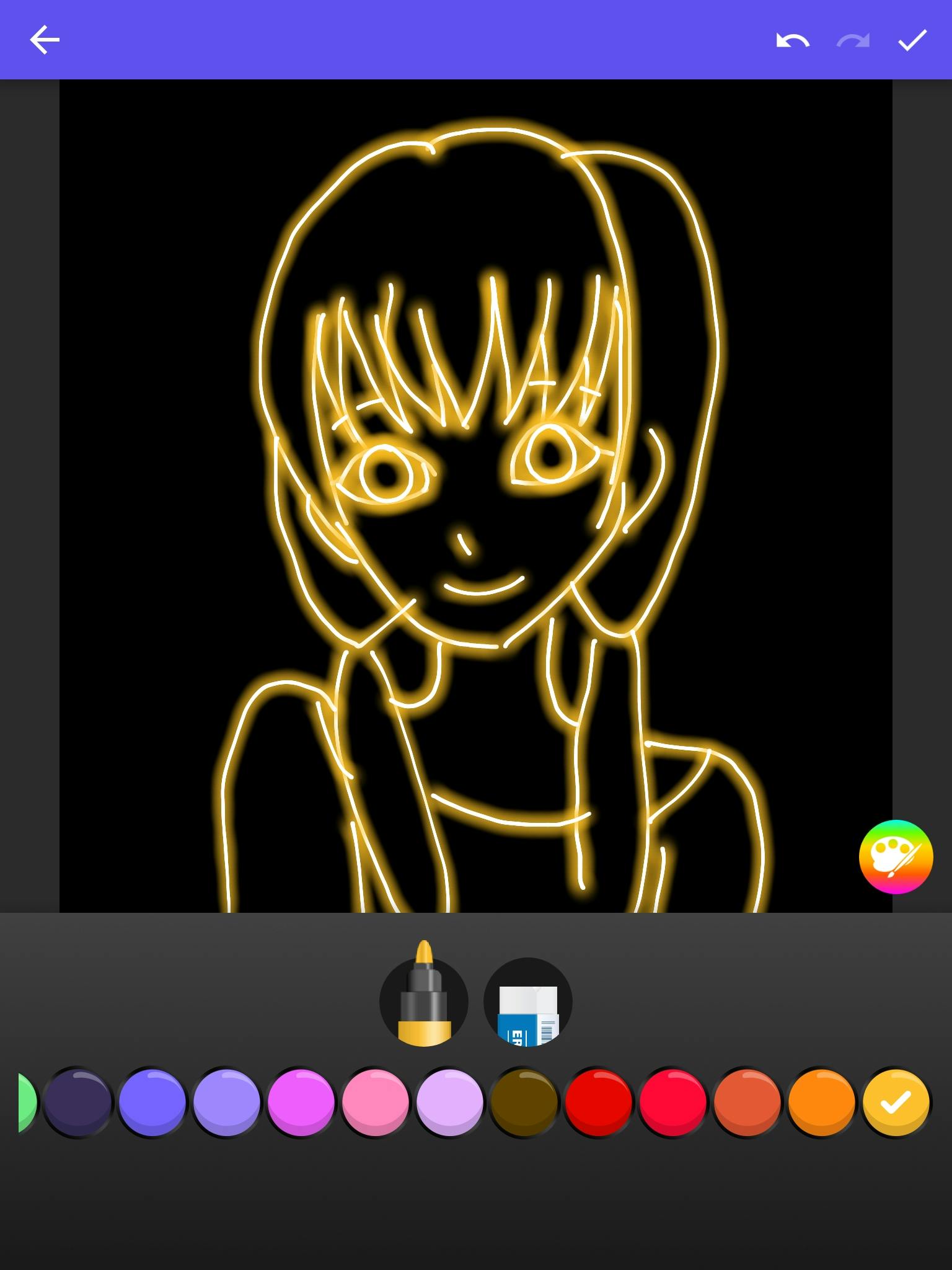Open the rainbow color palette button

pyautogui.click(x=896, y=856)
